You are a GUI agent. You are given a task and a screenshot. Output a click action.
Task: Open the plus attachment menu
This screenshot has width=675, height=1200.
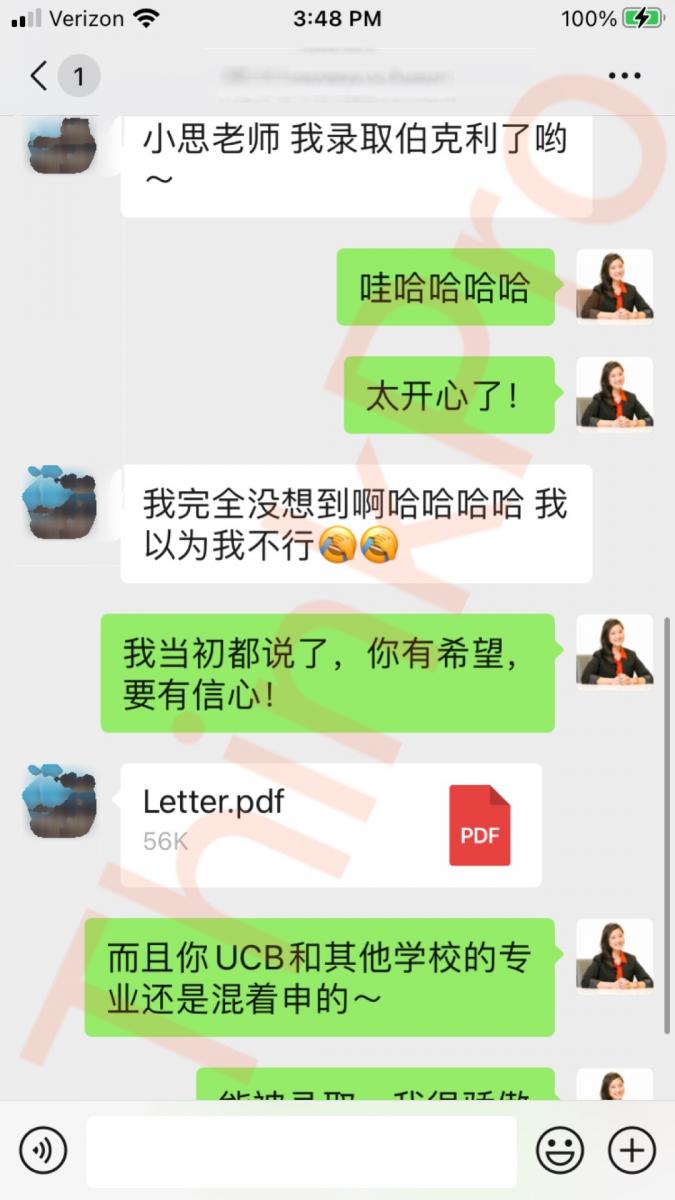632,1150
